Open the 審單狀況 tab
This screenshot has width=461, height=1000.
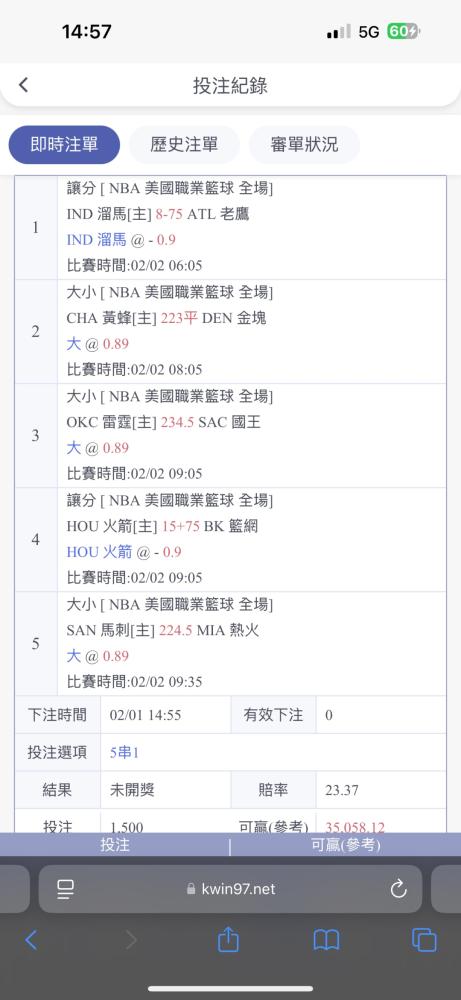coord(304,145)
